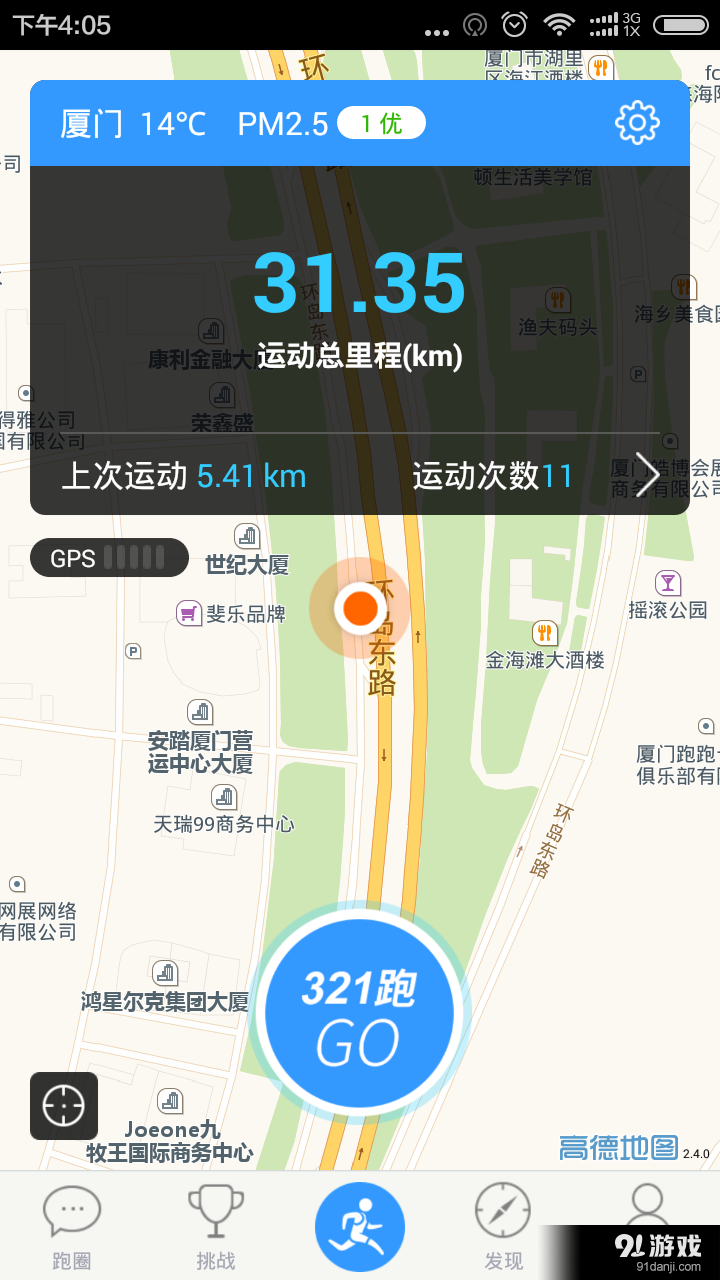This screenshot has width=720, height=1280.
Task: Tap the crosshair locate-me icon
Action: point(63,1105)
